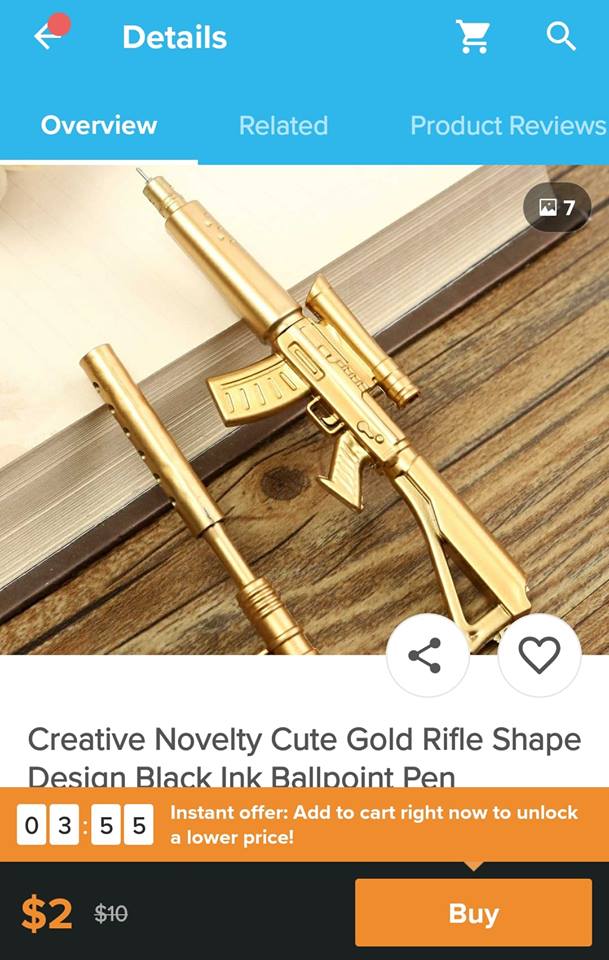The width and height of the screenshot is (609, 960).
Task: Tap the orange Buy button
Action: pyautogui.click(x=473, y=912)
